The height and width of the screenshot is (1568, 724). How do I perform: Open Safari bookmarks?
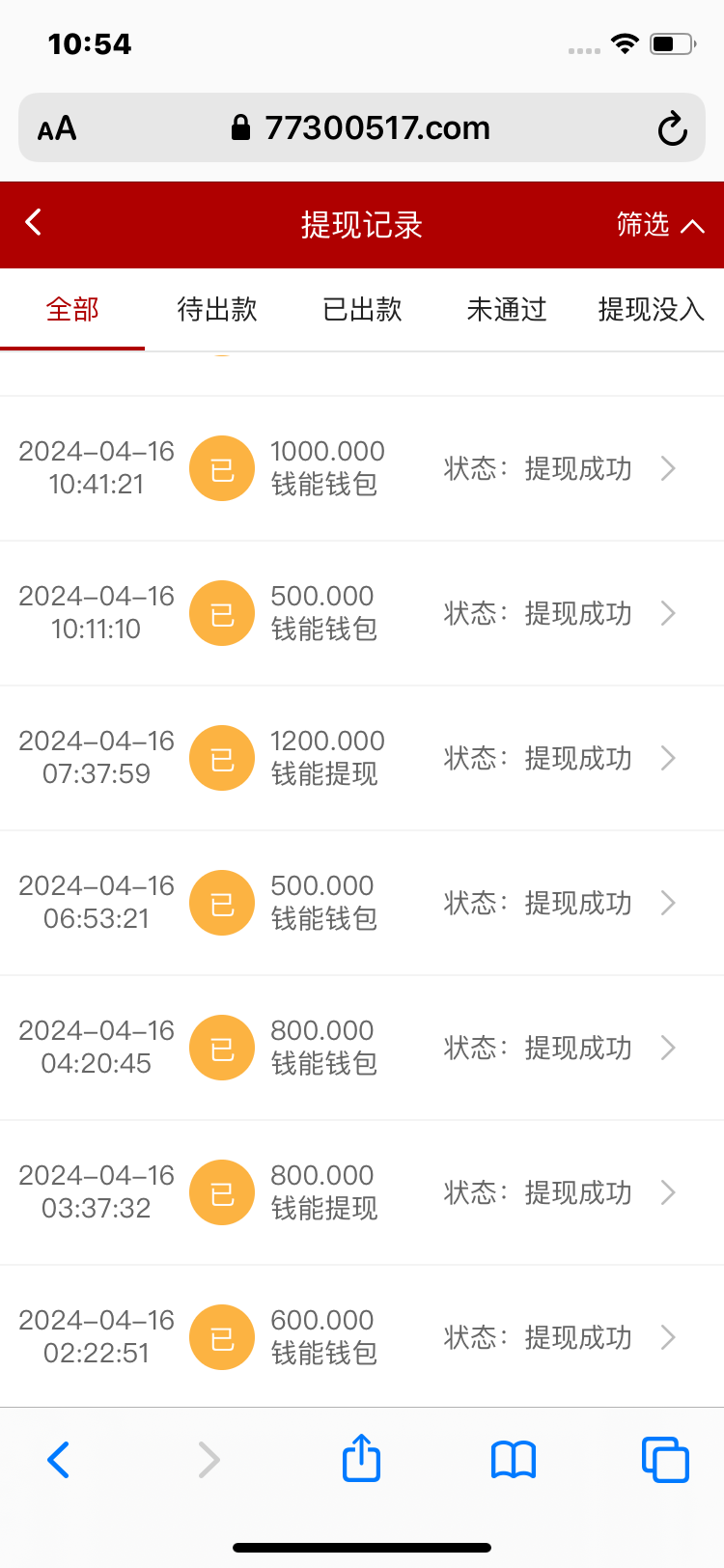tap(514, 1459)
